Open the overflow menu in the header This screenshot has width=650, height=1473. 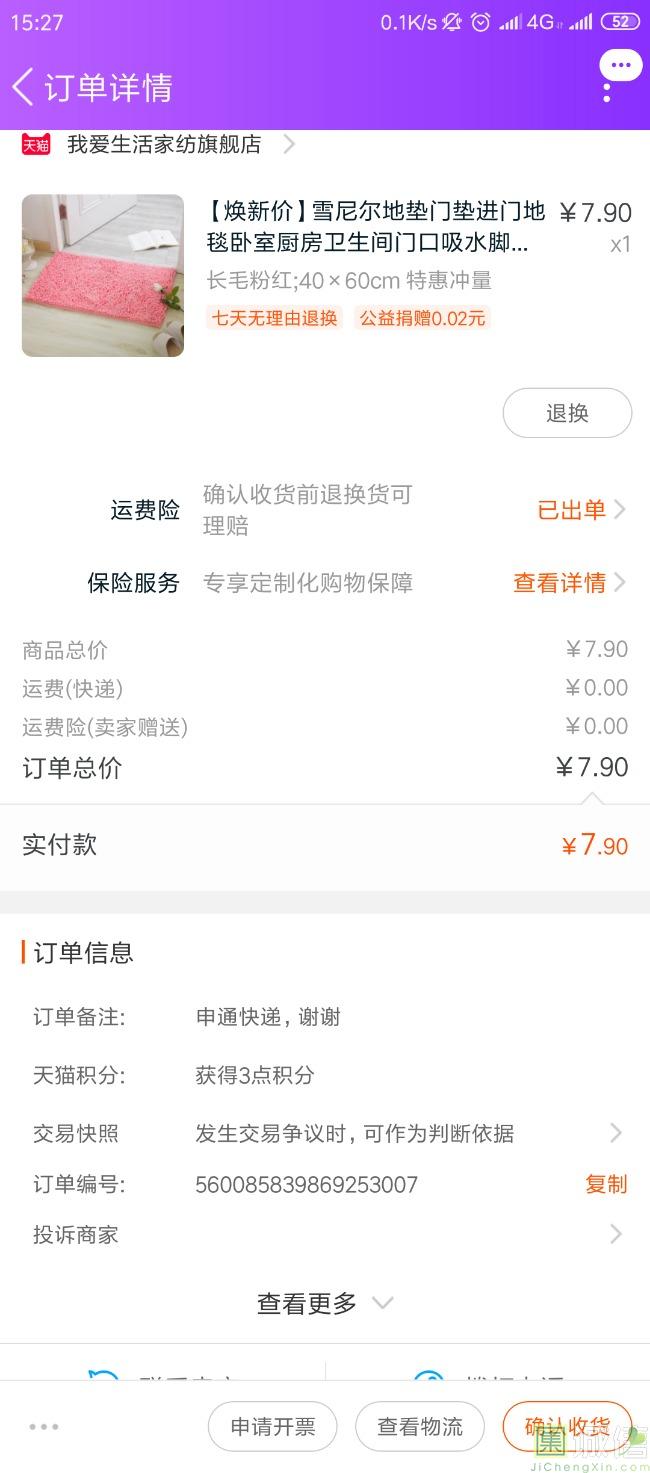tap(607, 87)
